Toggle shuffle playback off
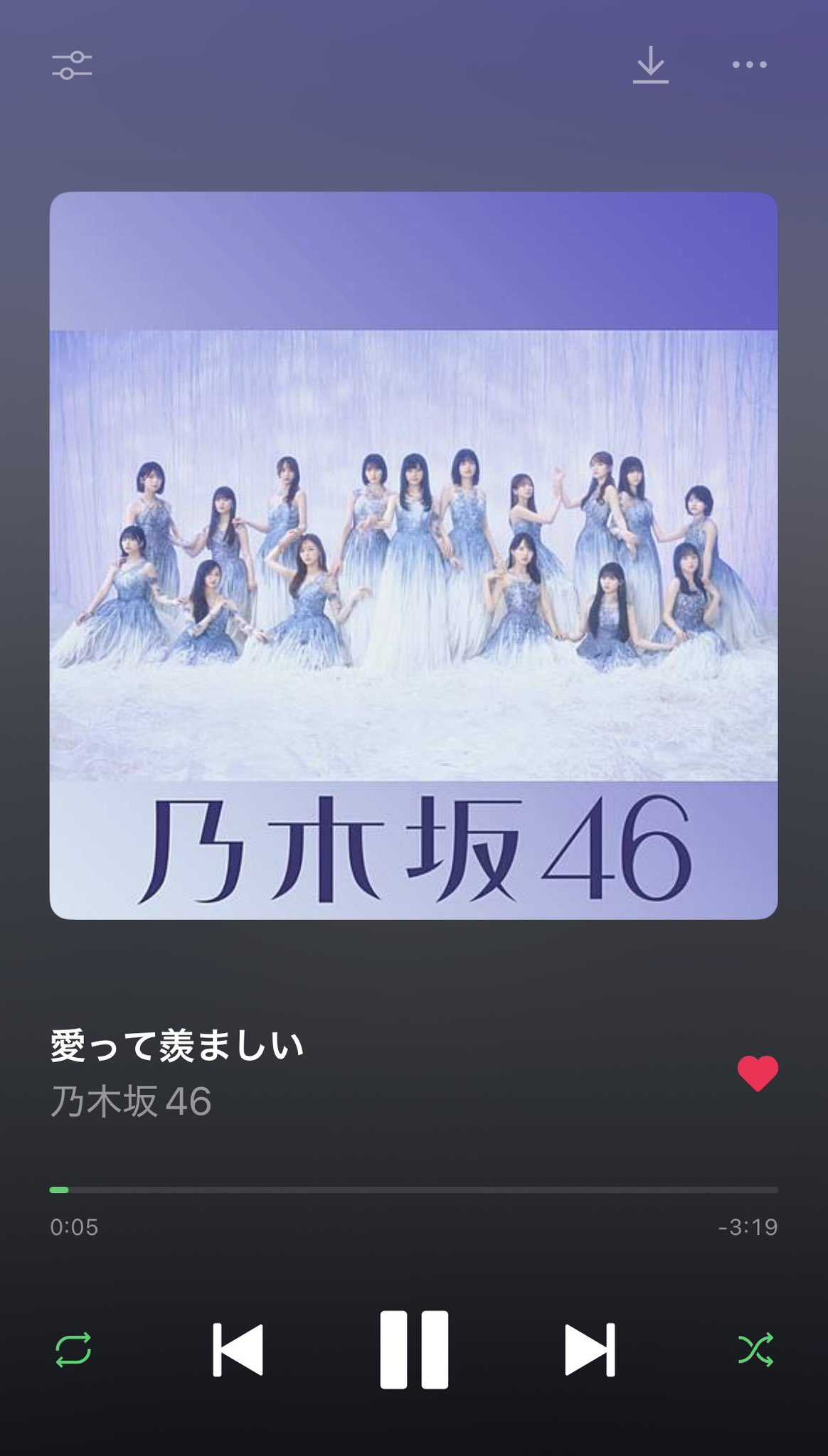This screenshot has height=1456, width=828. [x=755, y=1349]
